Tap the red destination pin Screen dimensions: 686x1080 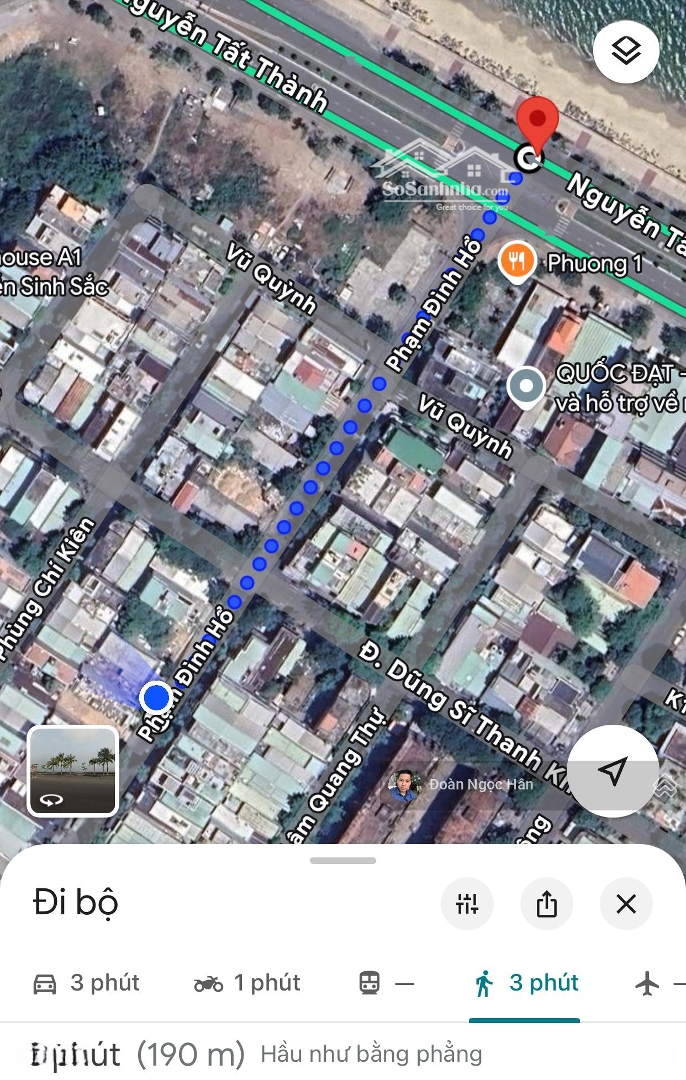coord(538,125)
